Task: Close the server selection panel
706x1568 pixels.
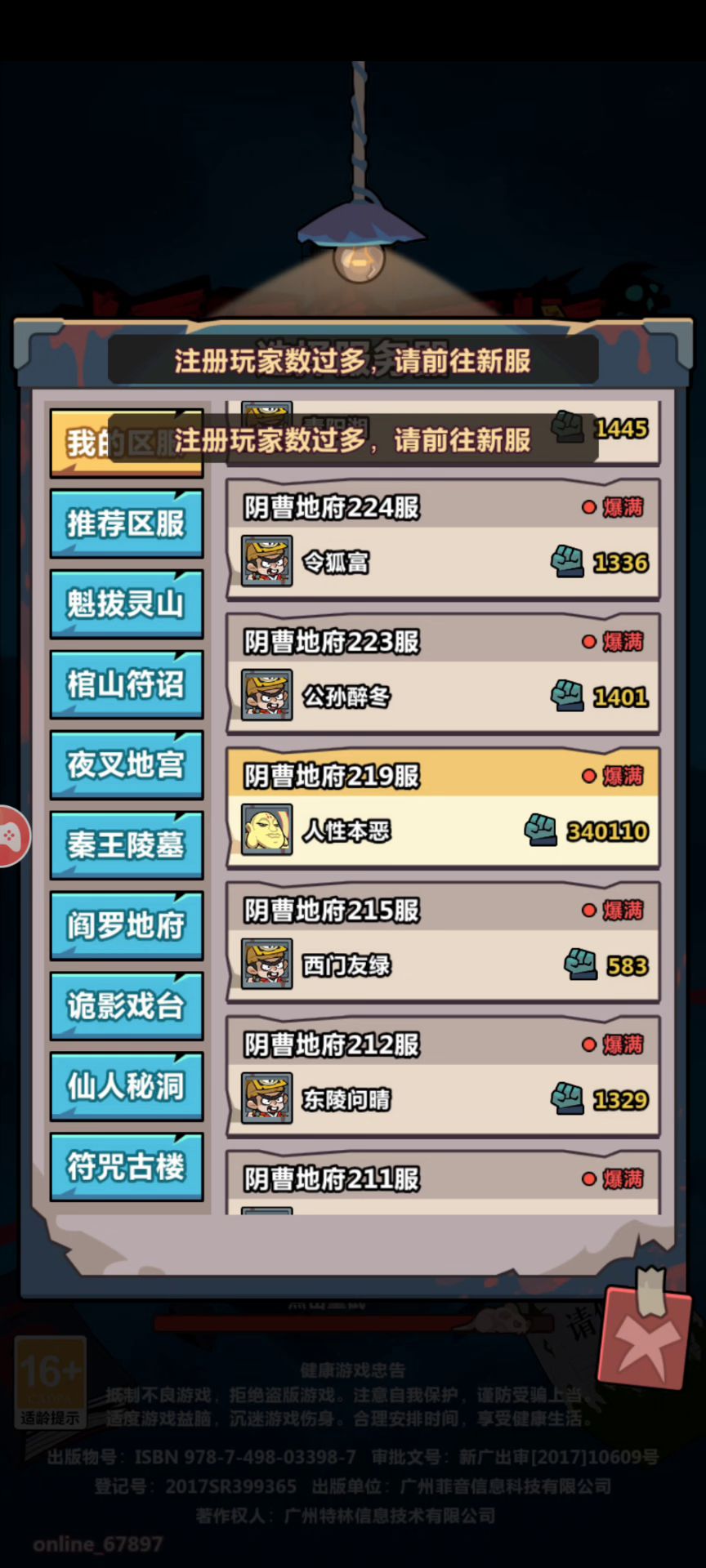Action: tap(645, 1341)
